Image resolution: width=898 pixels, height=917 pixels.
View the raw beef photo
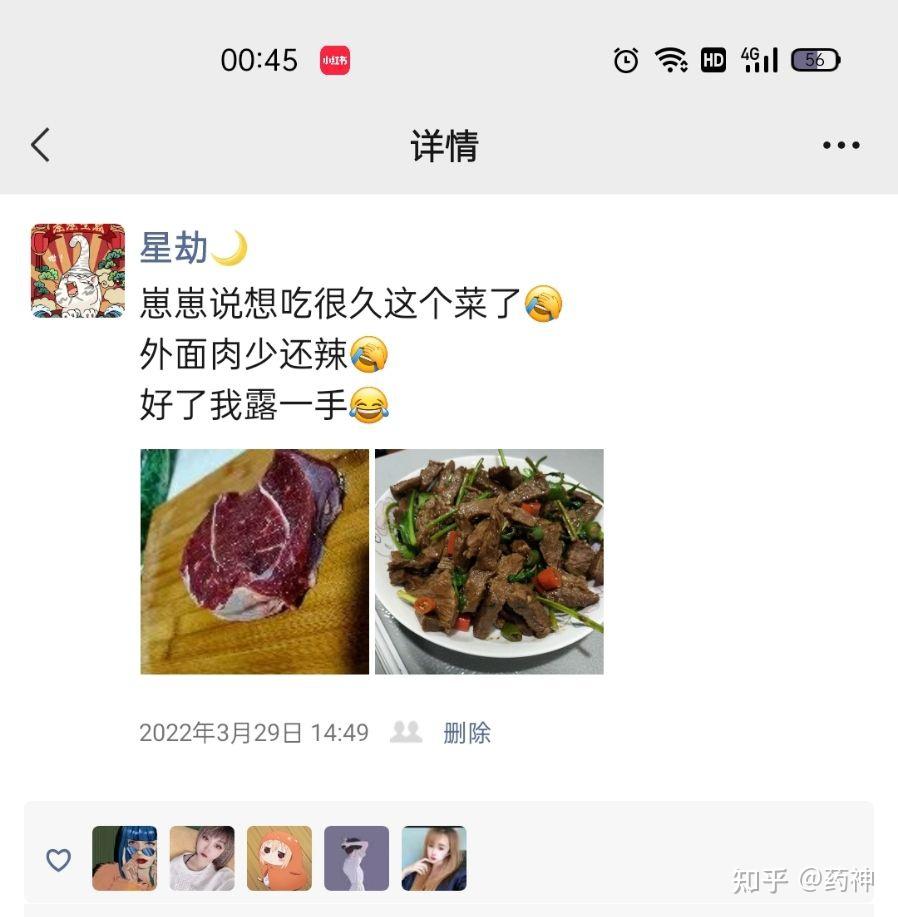[x=254, y=561]
